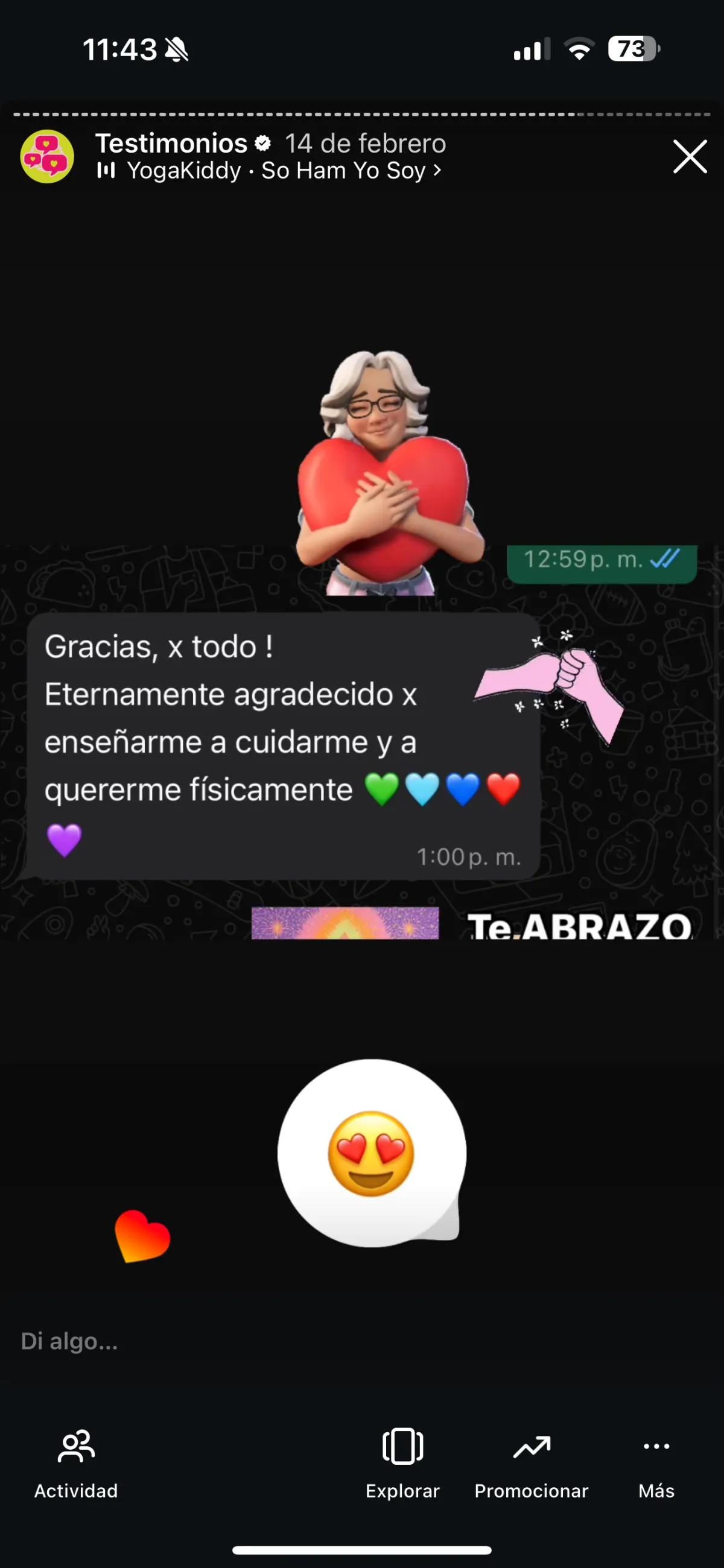The image size is (724, 1568).
Task: Close the Testimonios story viewer
Action: [x=689, y=156]
